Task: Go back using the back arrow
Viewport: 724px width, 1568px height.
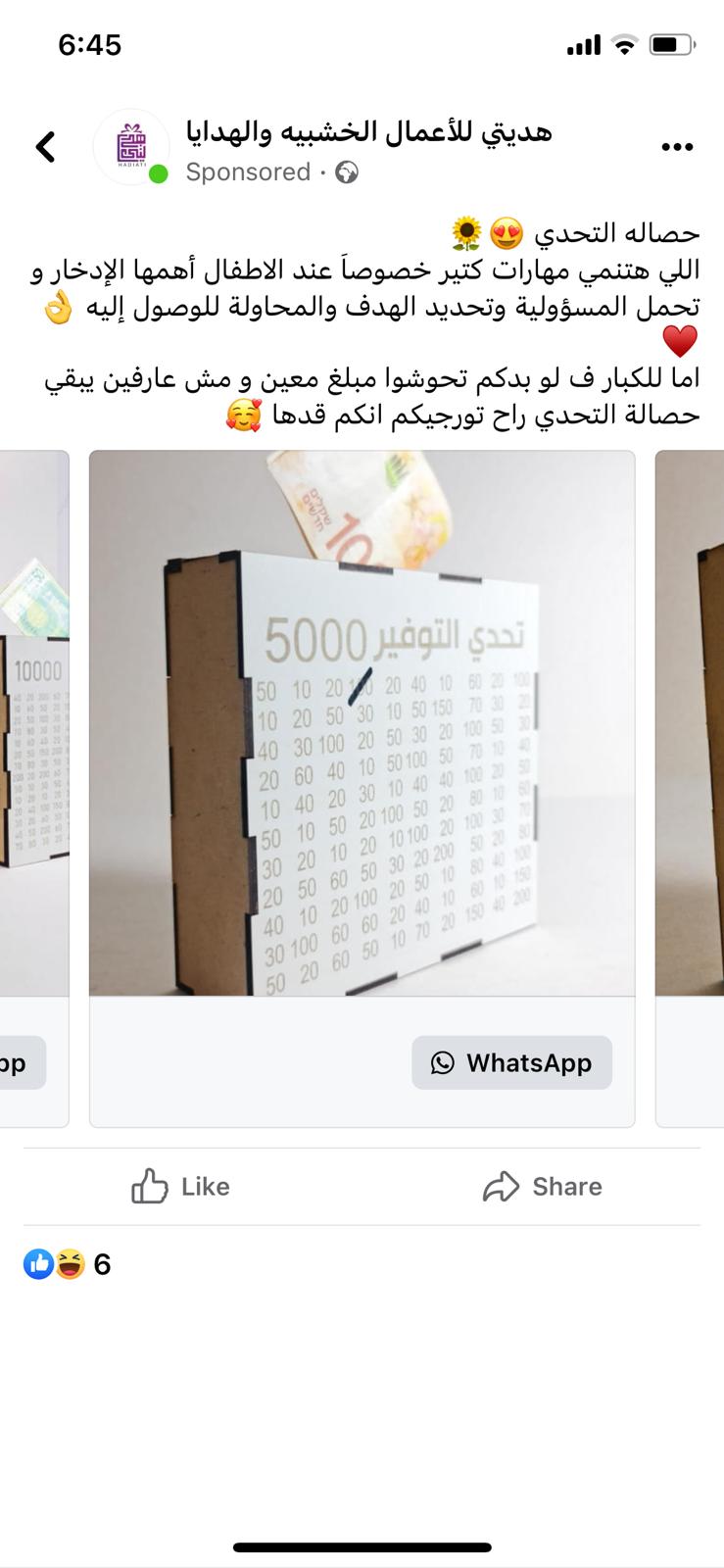Action: (x=45, y=147)
